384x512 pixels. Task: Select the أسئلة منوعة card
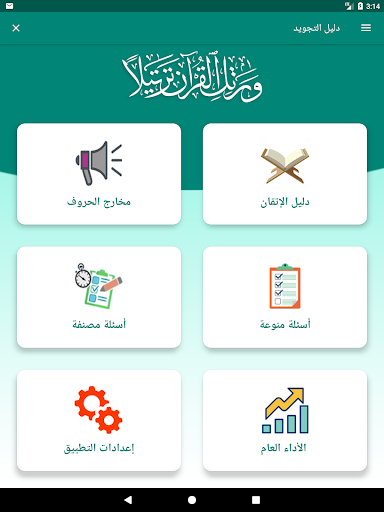285,297
